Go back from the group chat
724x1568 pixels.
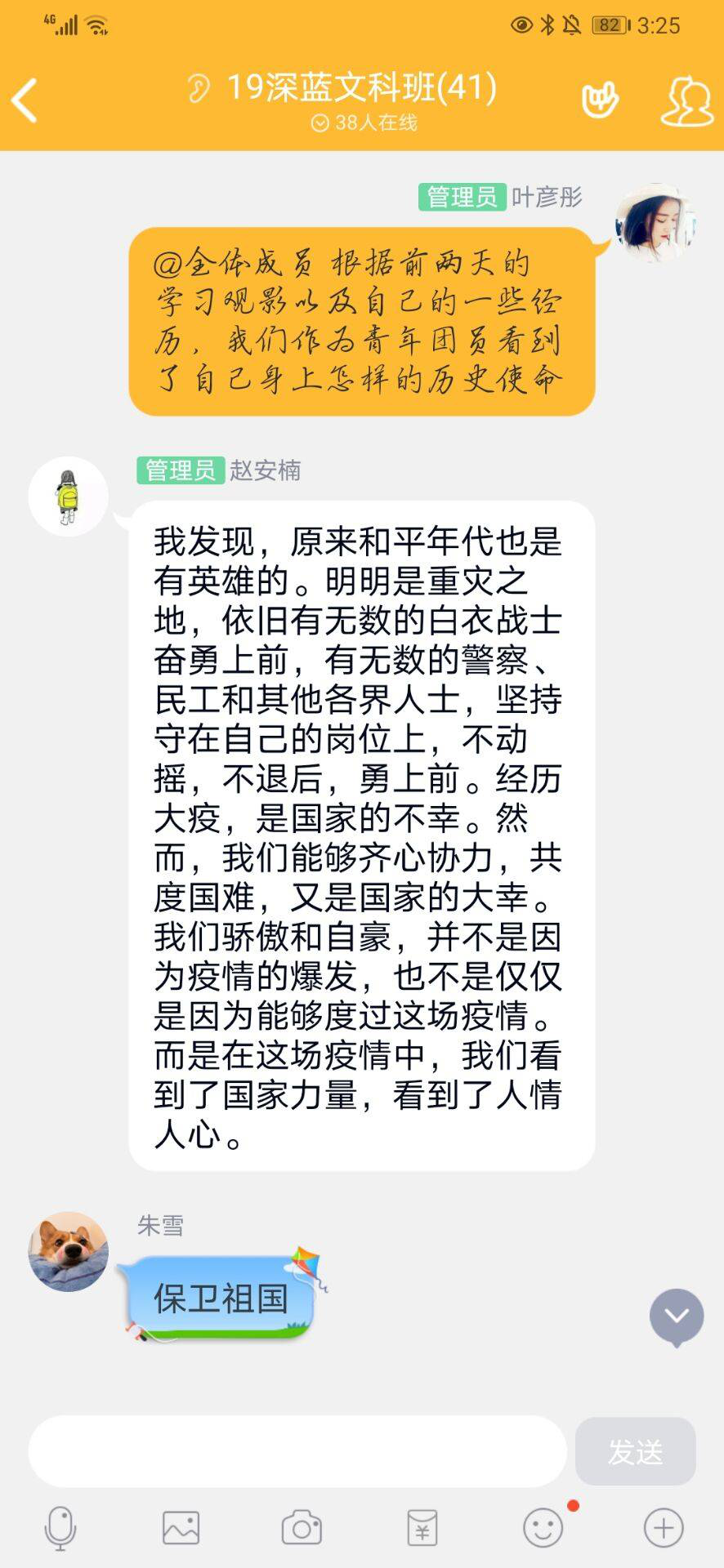(x=25, y=100)
